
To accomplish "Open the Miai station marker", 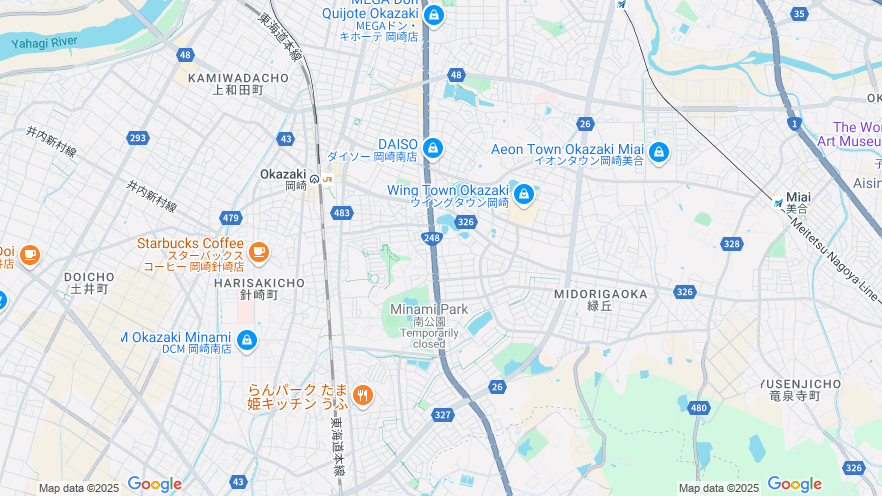I will 778,202.
